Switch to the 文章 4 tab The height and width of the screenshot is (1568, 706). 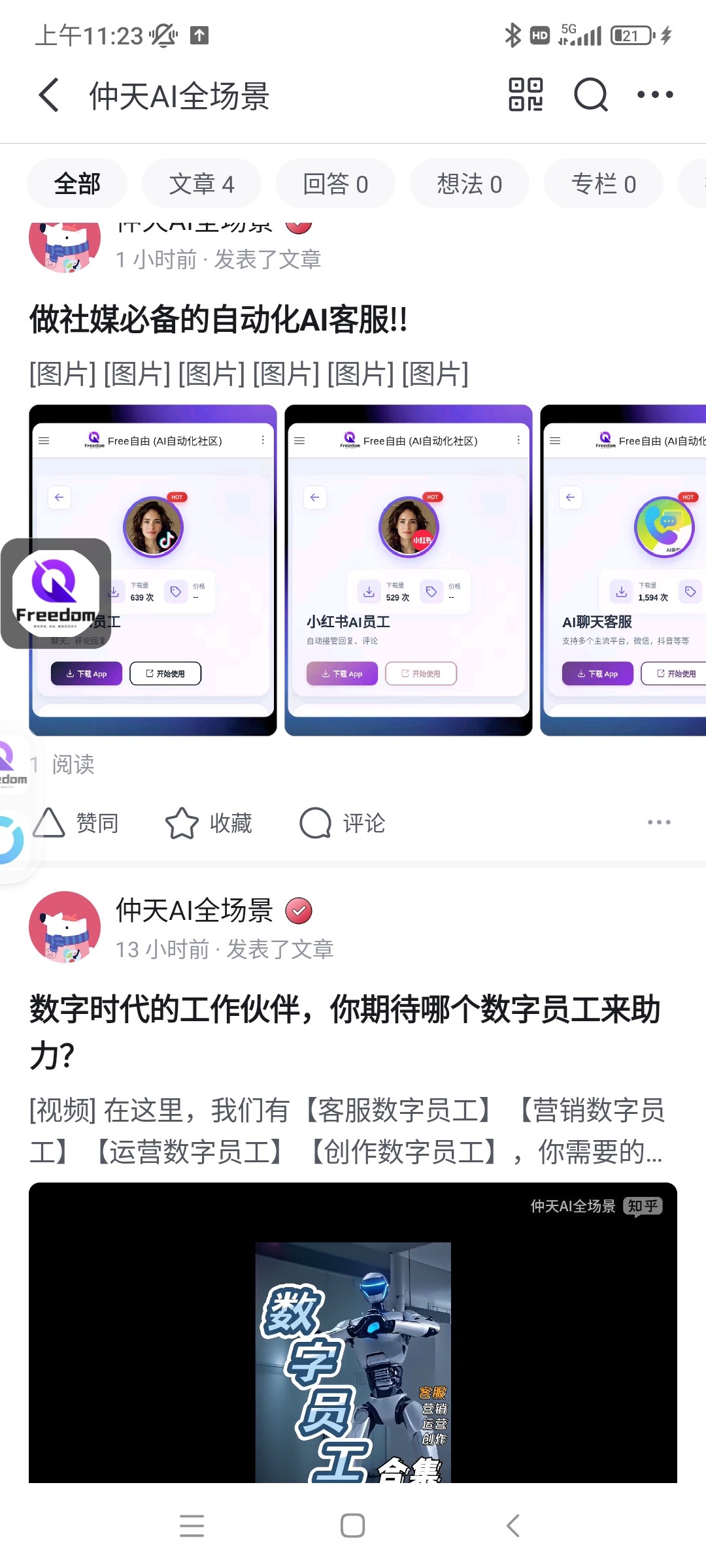click(x=201, y=184)
